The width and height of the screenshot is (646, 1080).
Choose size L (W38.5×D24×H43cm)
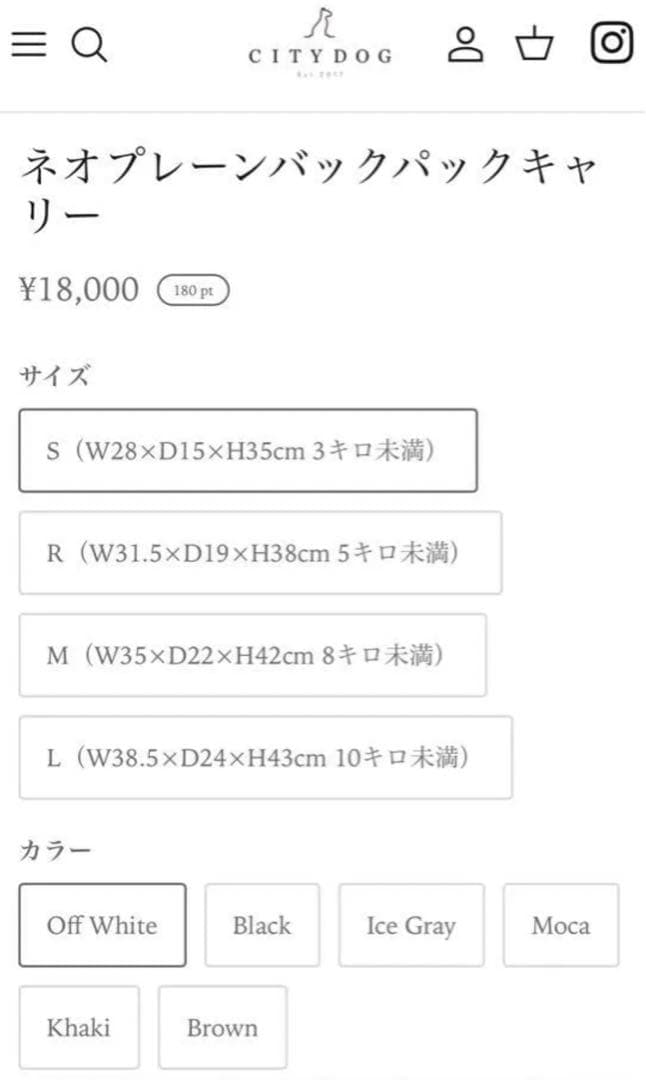265,757
